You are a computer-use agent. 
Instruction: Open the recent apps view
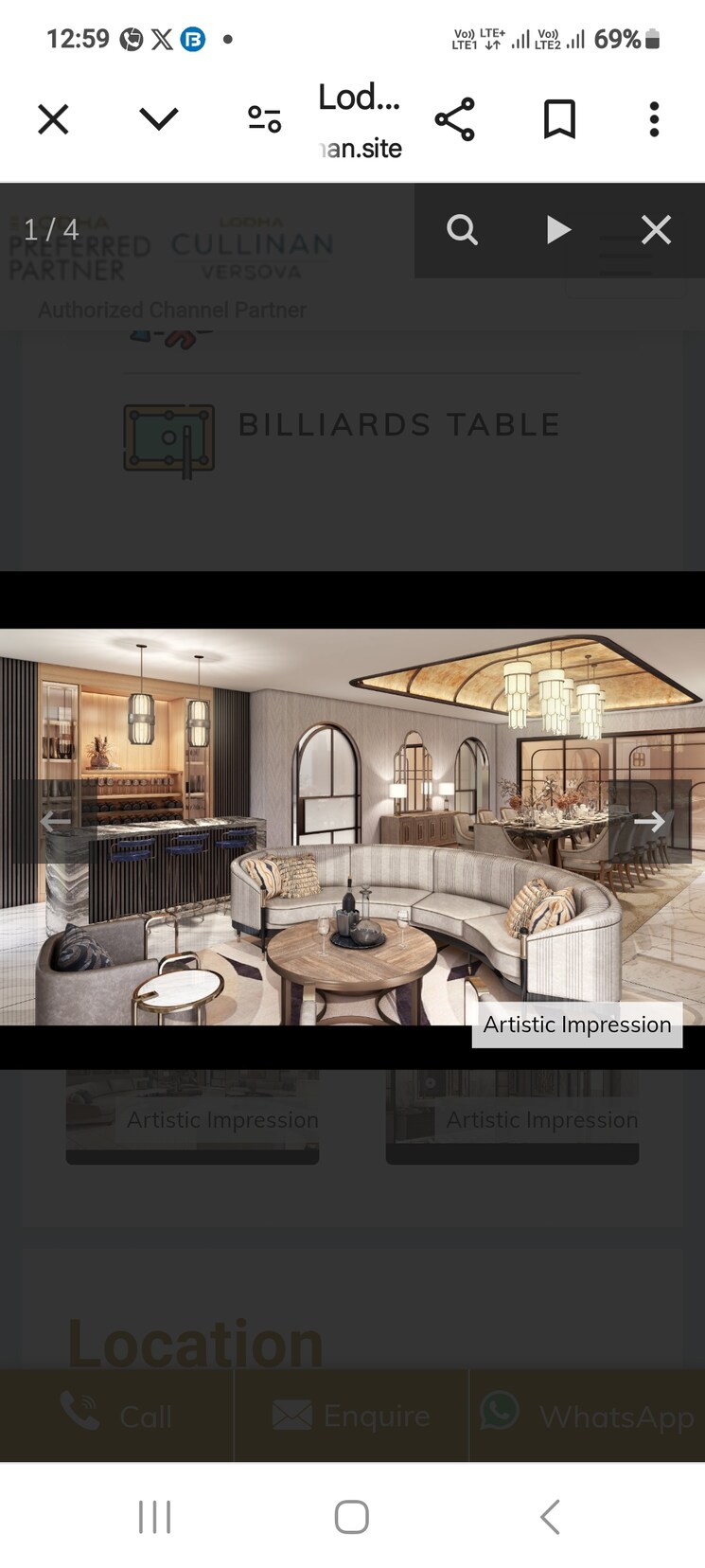click(x=154, y=1516)
